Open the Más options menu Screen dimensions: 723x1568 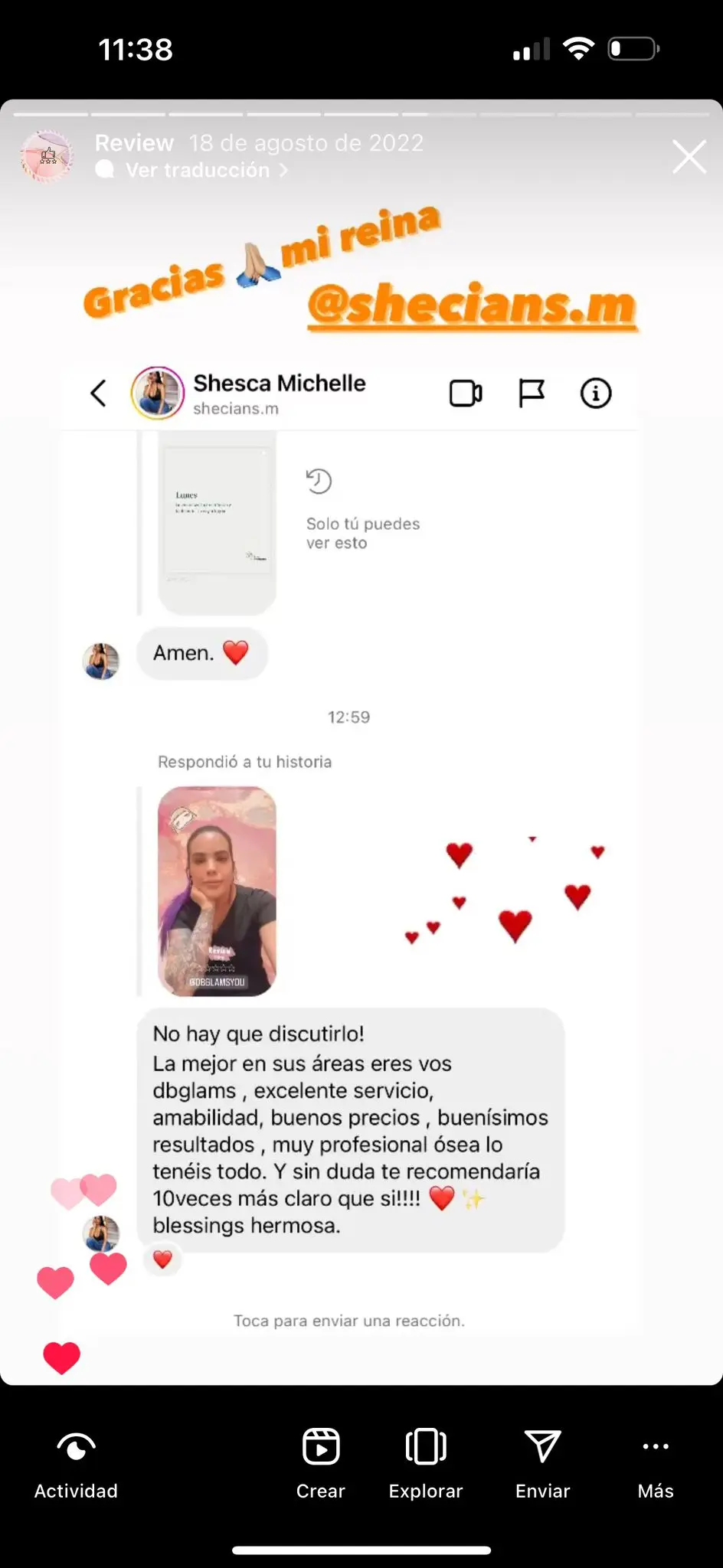point(656,1463)
